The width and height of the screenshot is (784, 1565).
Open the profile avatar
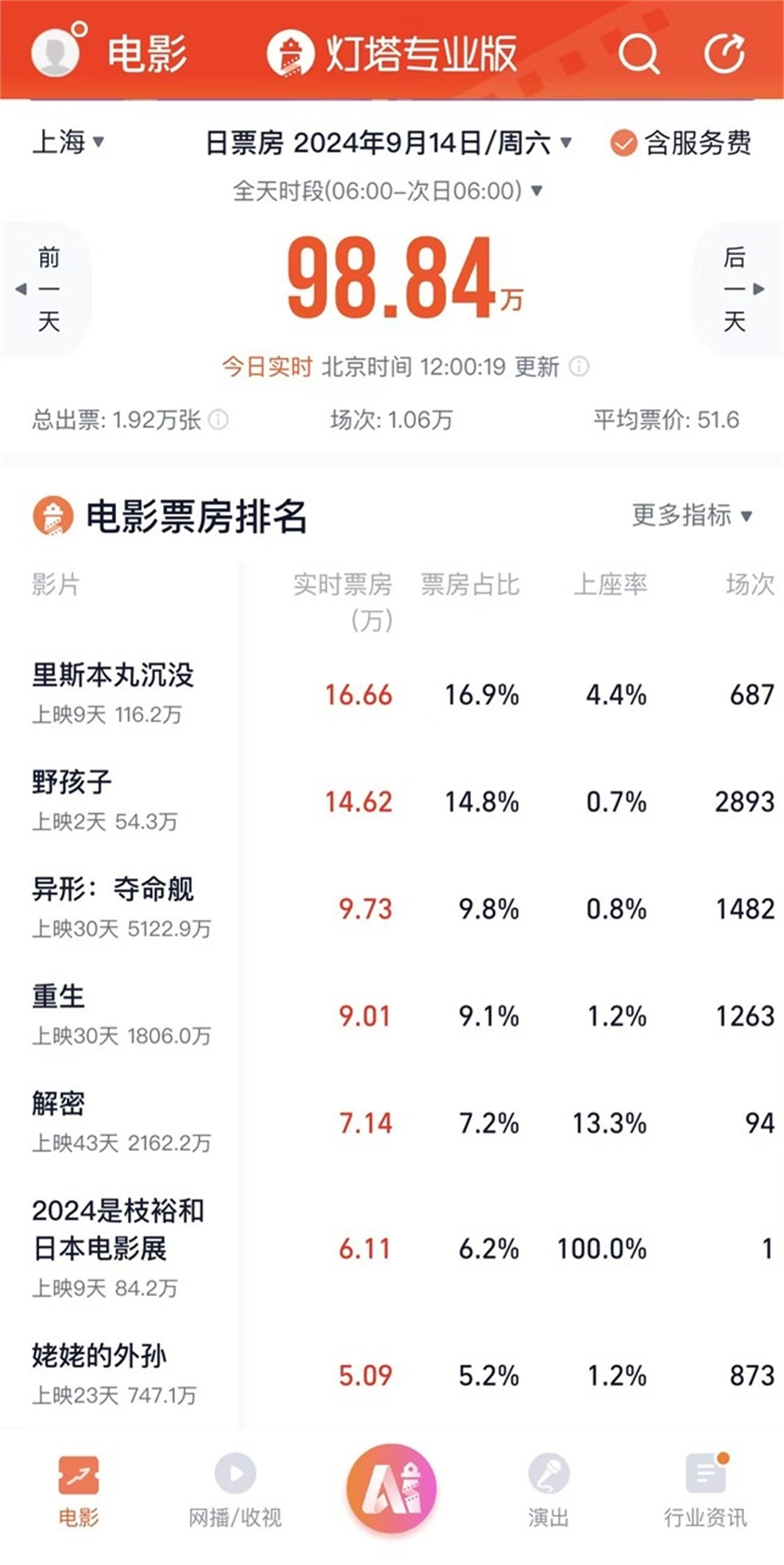pyautogui.click(x=55, y=52)
